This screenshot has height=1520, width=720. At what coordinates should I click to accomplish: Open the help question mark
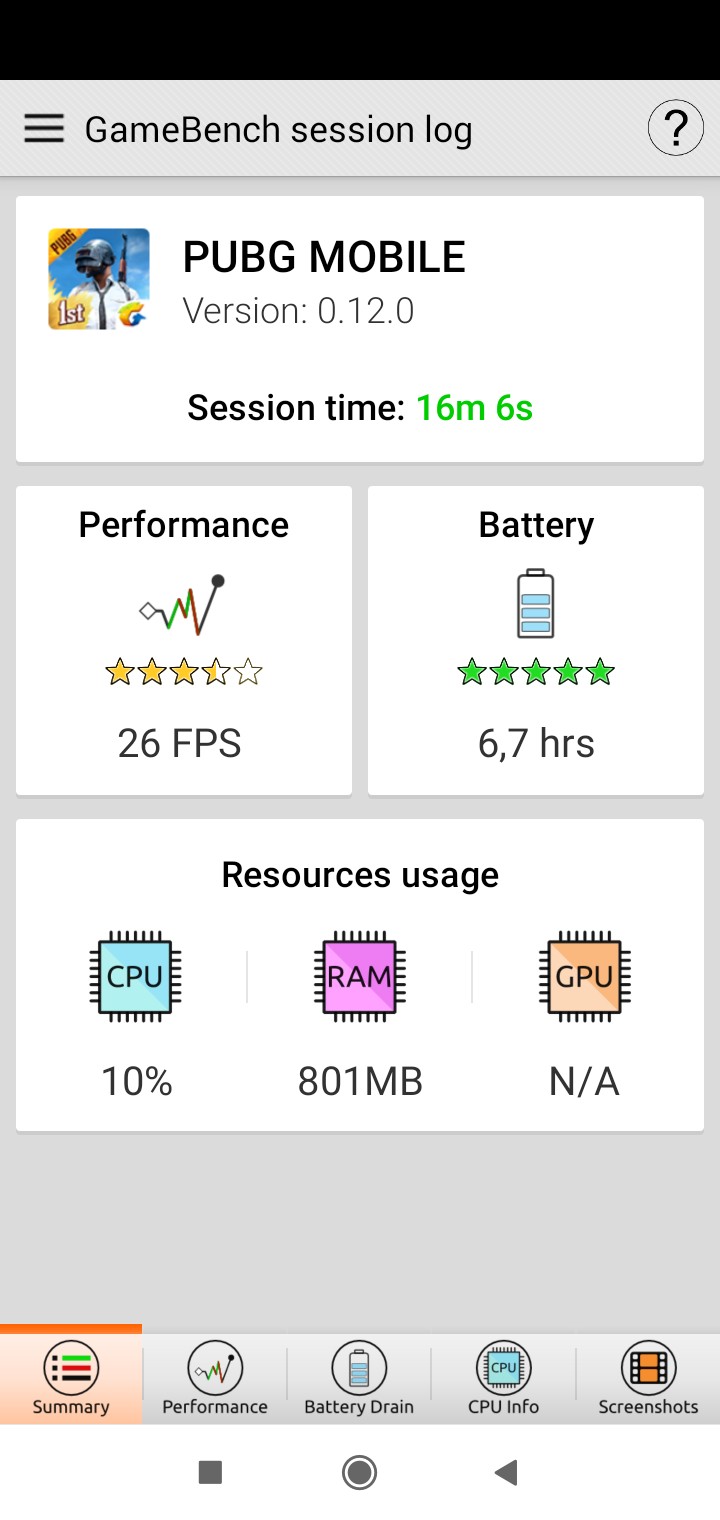click(x=675, y=129)
